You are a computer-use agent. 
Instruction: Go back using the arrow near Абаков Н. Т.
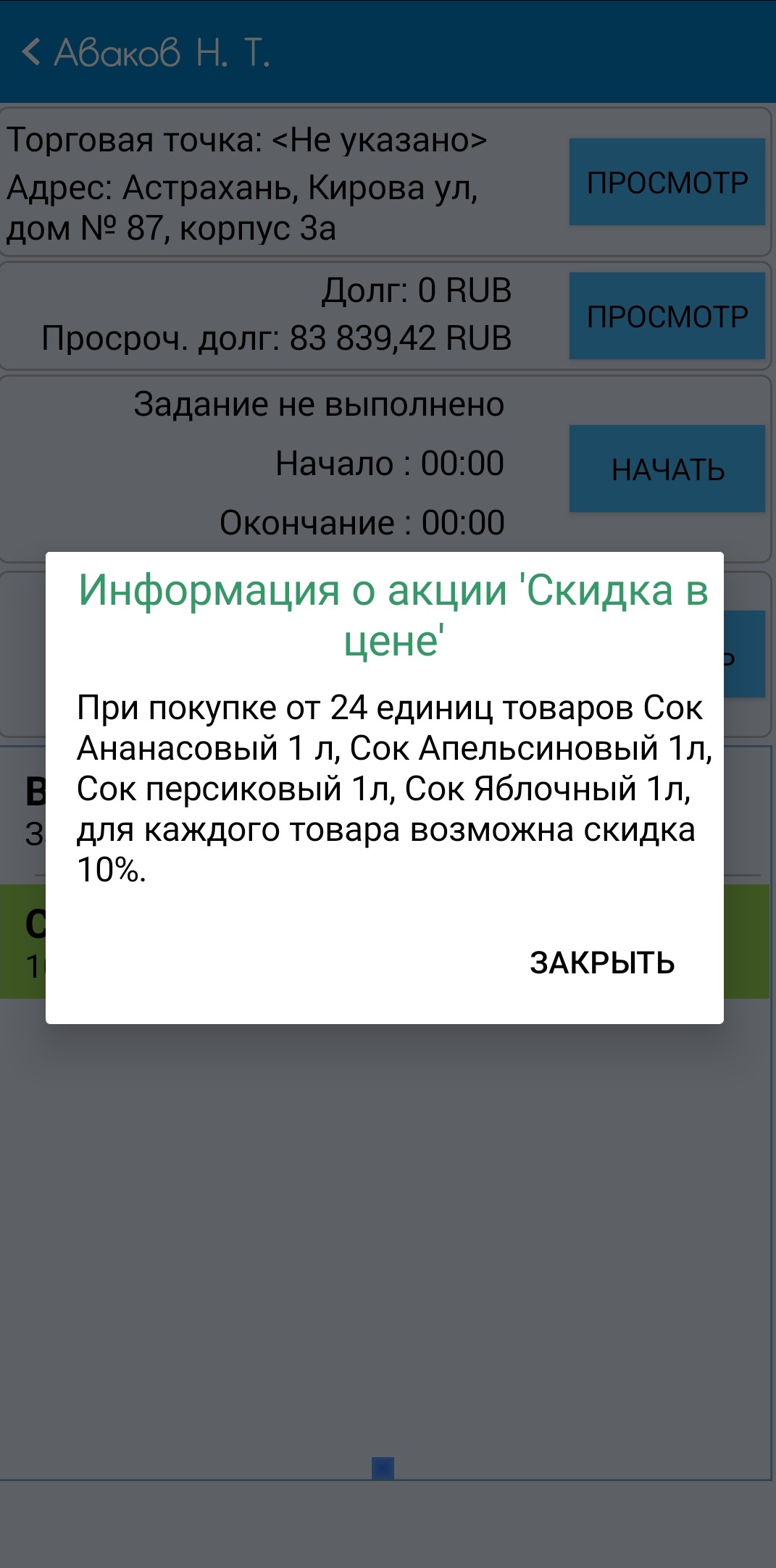(32, 52)
